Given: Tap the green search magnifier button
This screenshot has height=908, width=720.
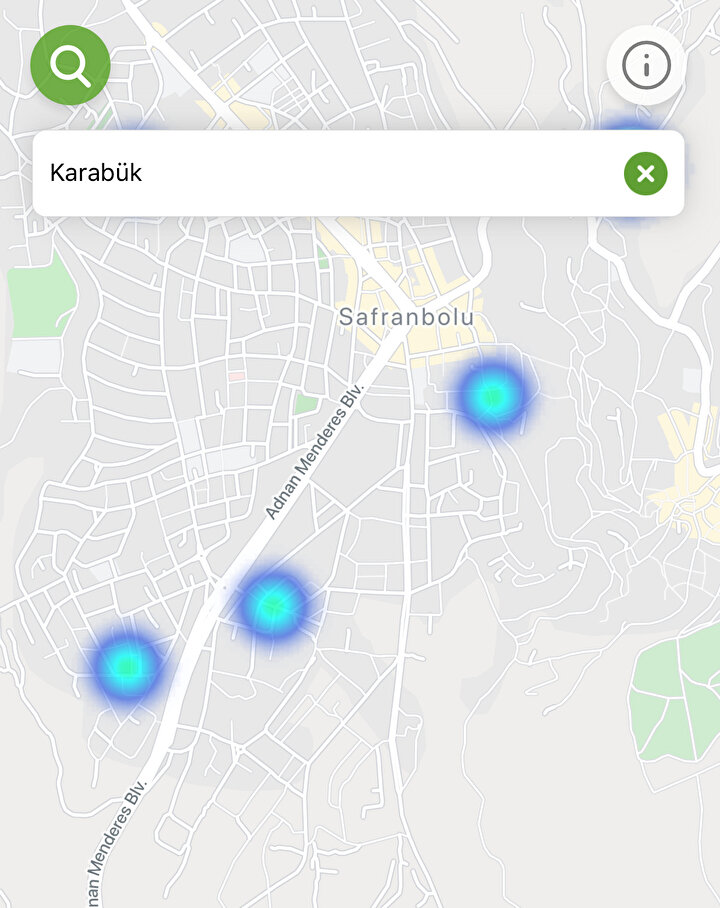Looking at the screenshot, I should [x=70, y=65].
